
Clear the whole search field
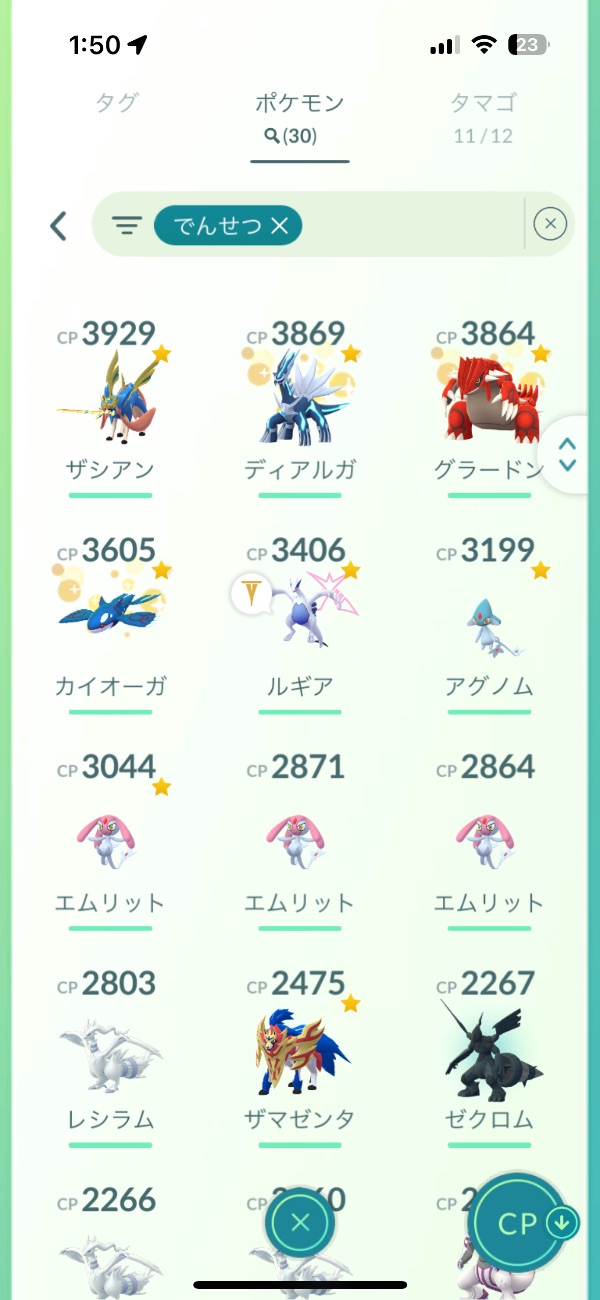click(x=550, y=225)
